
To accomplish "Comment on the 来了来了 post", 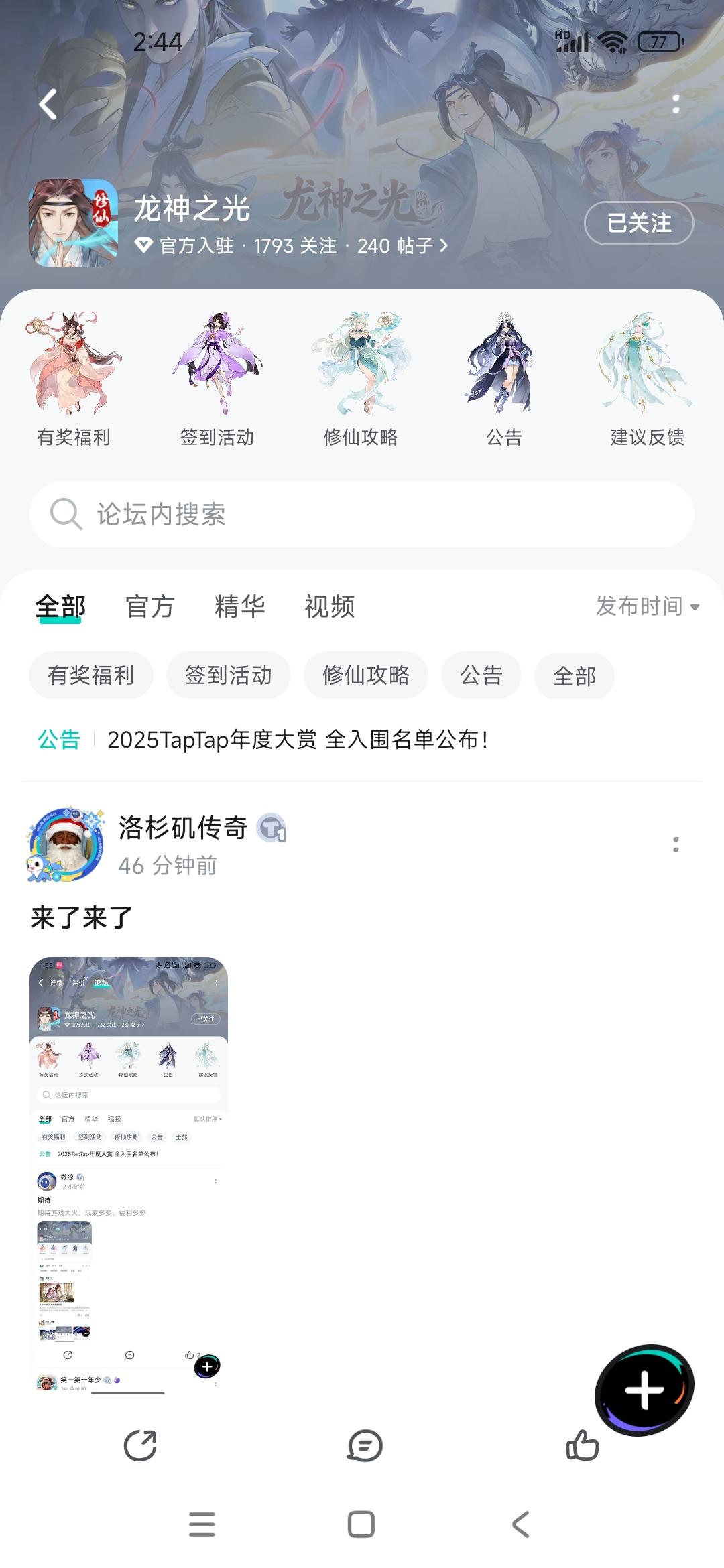I will 365,1445.
